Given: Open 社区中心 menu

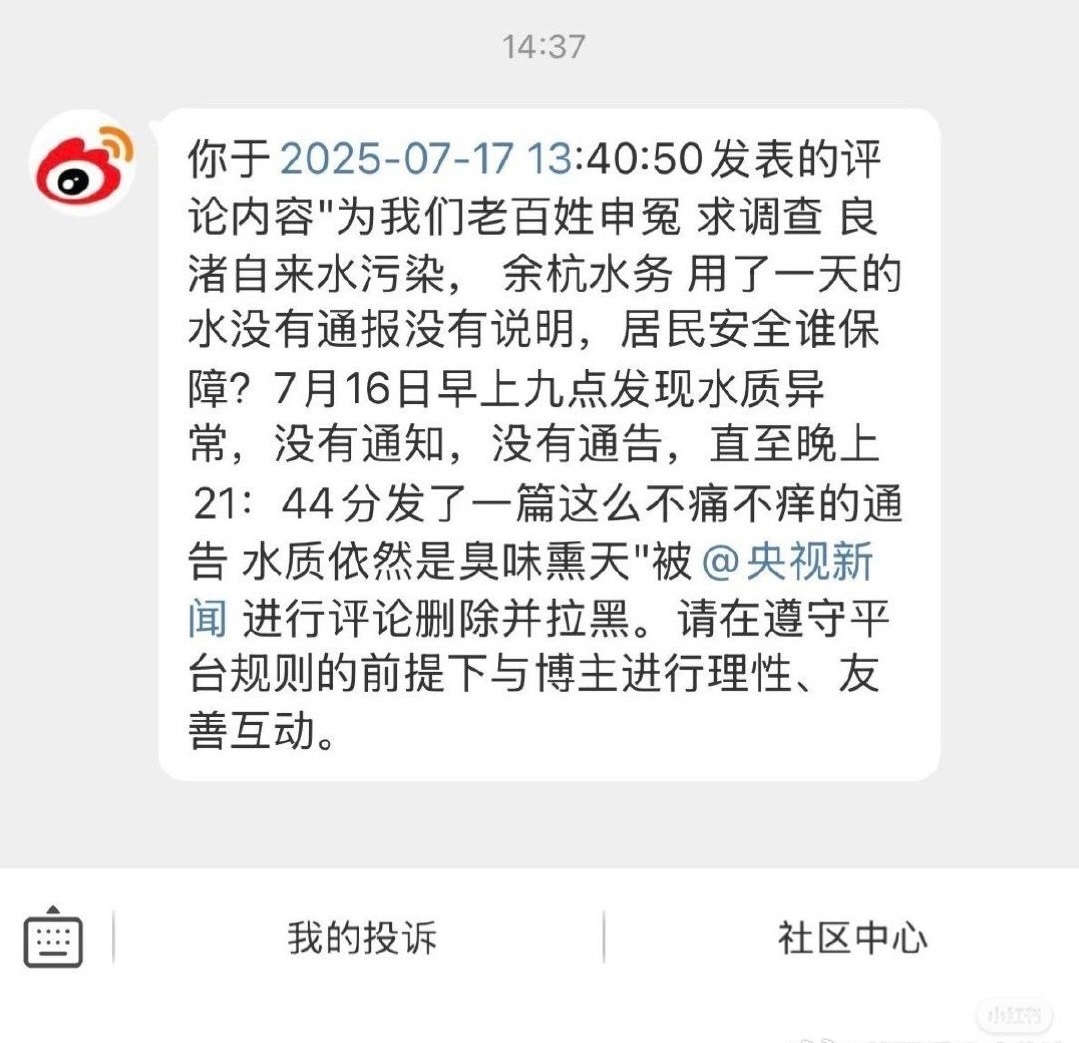Looking at the screenshot, I should (x=852, y=938).
